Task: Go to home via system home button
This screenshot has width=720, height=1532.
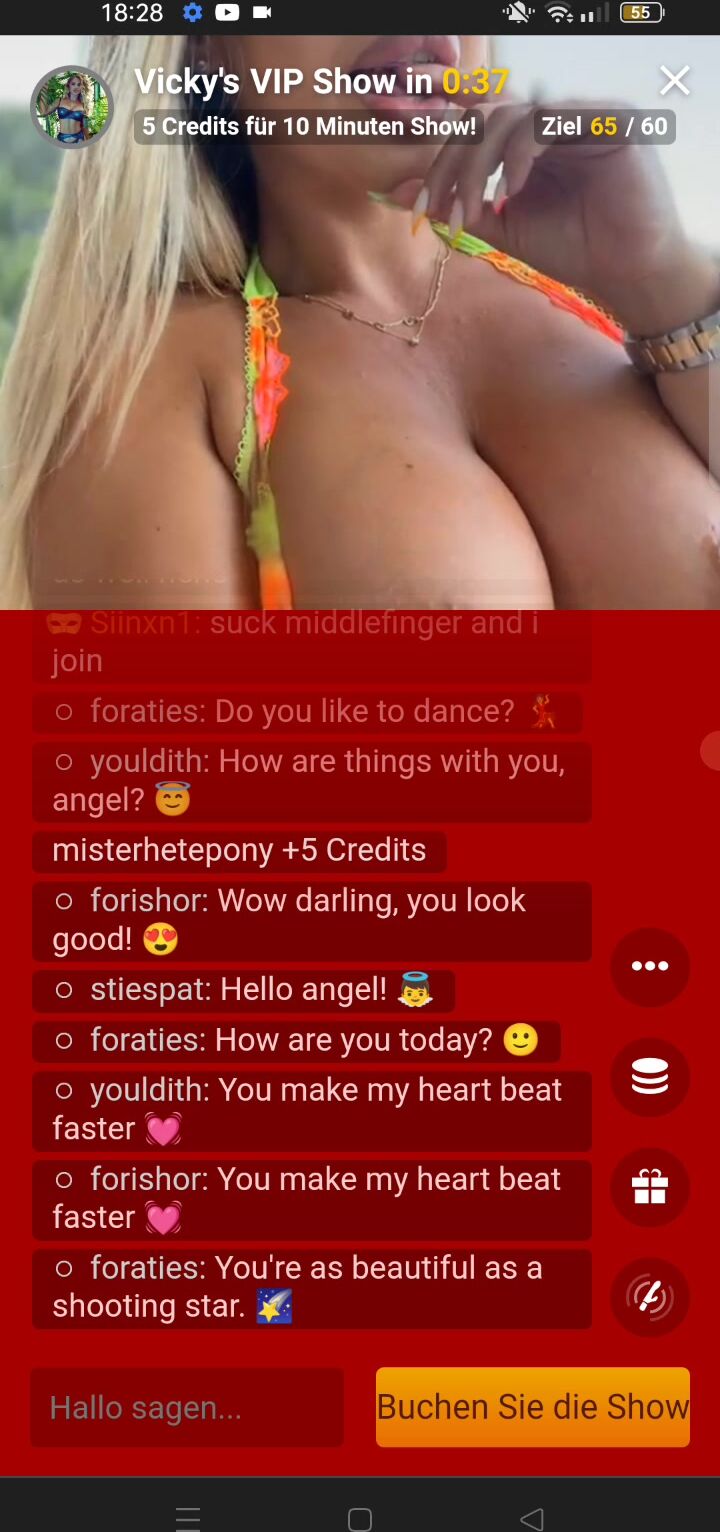Action: tap(360, 1519)
